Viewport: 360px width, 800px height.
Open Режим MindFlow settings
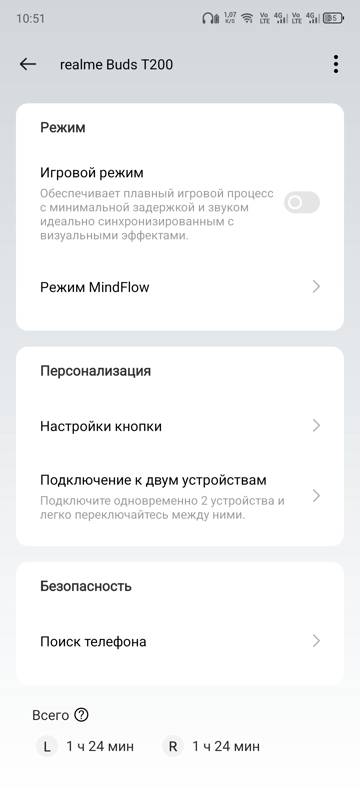click(x=180, y=287)
